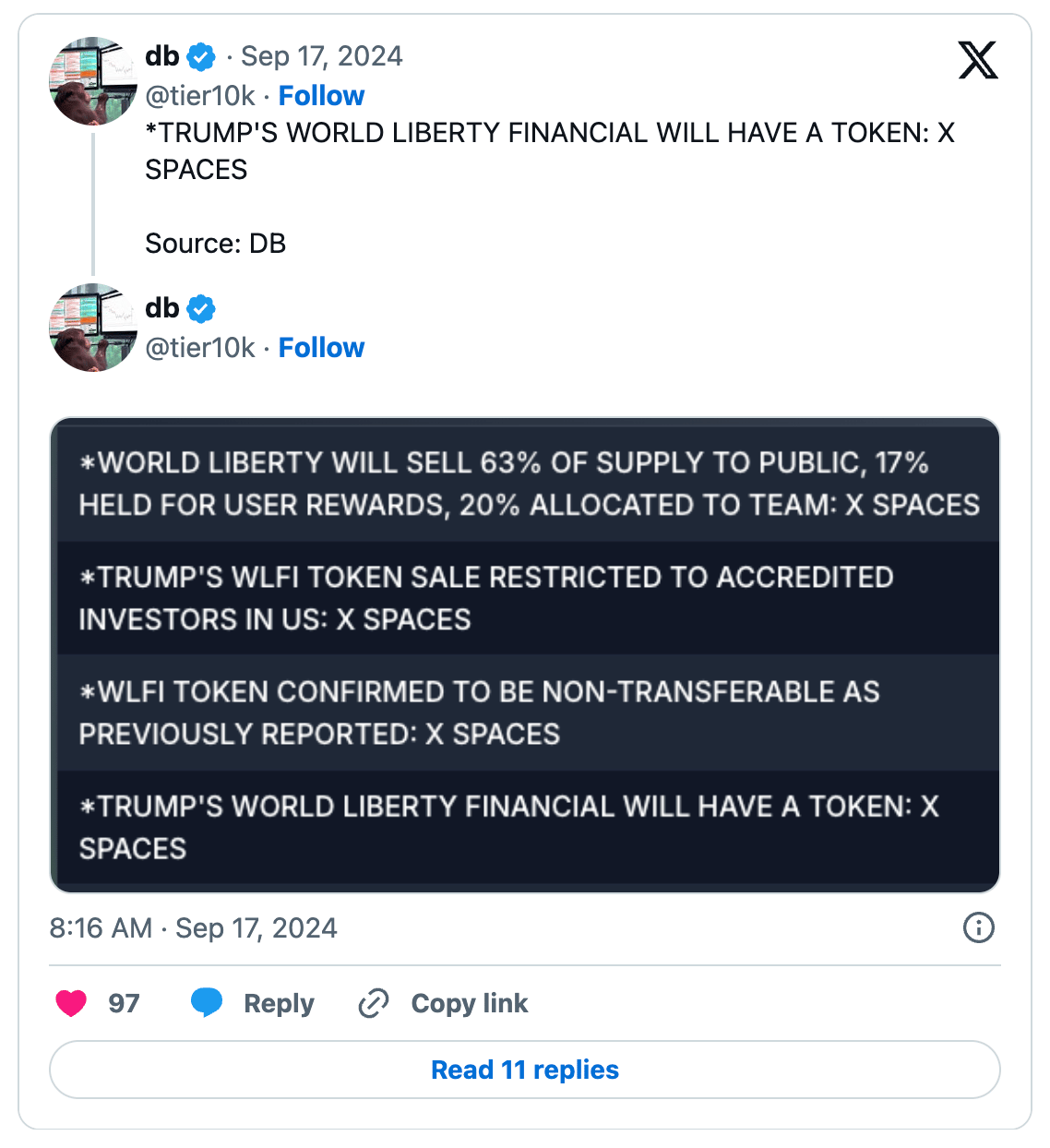Read 11 replies
This screenshot has height=1148, width=1050.
pyautogui.click(x=525, y=1070)
